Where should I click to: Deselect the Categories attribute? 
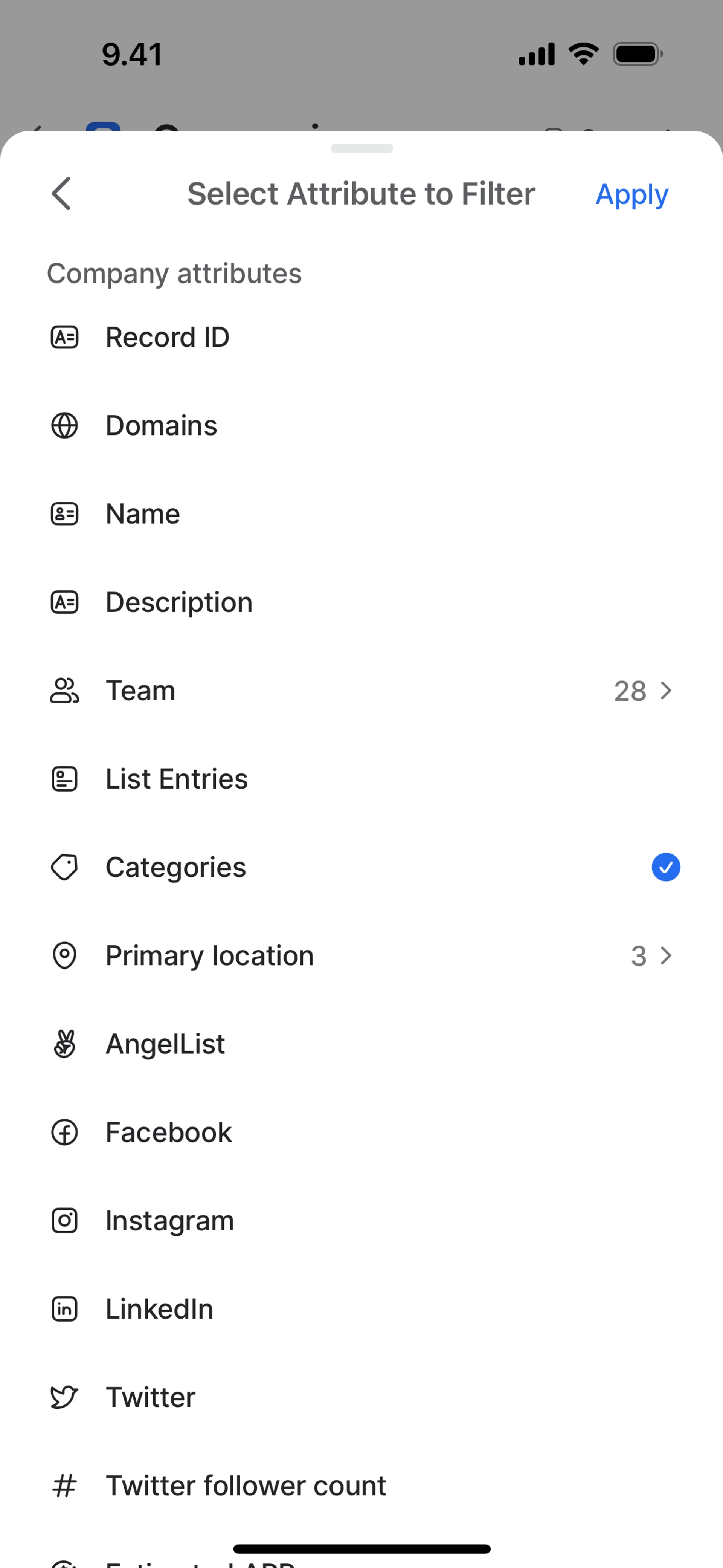(665, 867)
